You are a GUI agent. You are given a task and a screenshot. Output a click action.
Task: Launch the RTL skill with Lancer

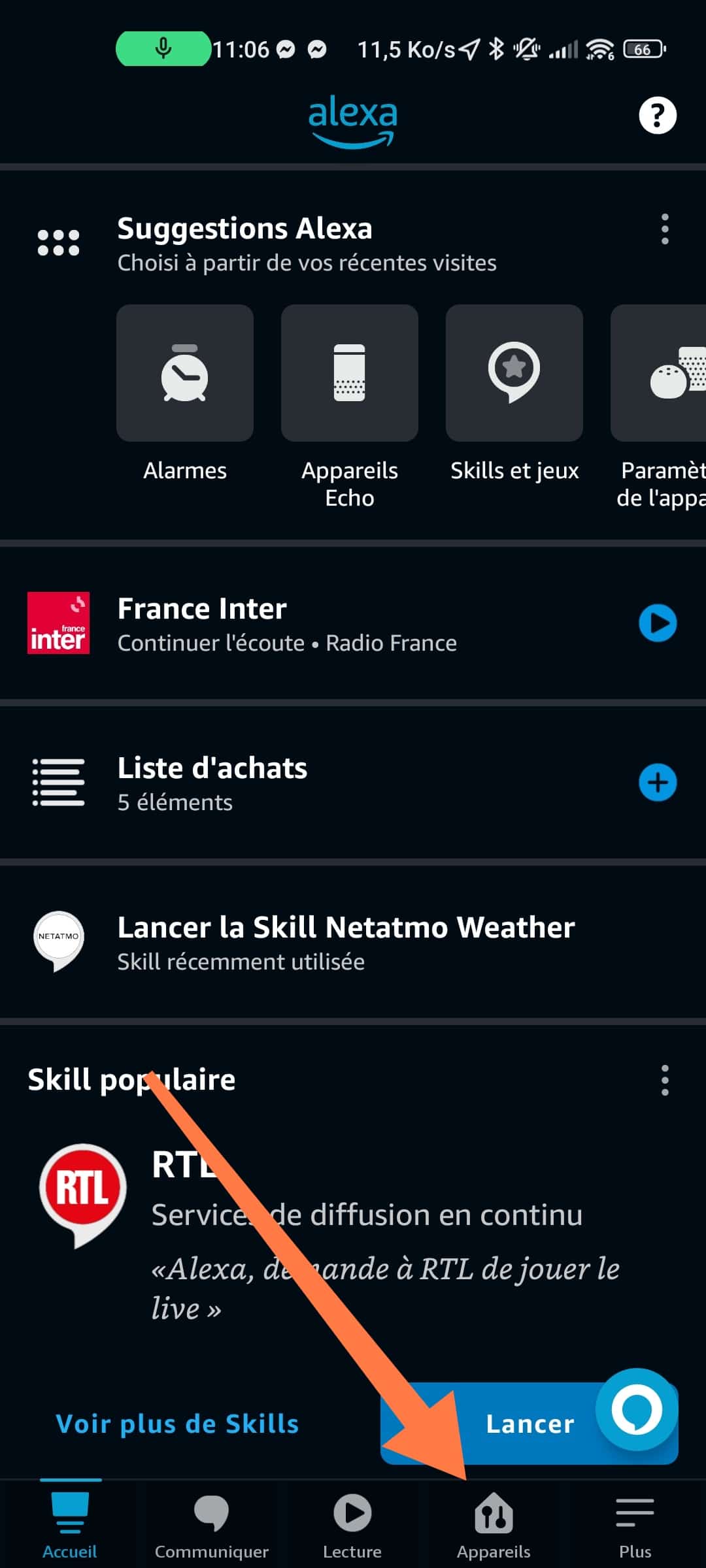(x=497, y=1424)
